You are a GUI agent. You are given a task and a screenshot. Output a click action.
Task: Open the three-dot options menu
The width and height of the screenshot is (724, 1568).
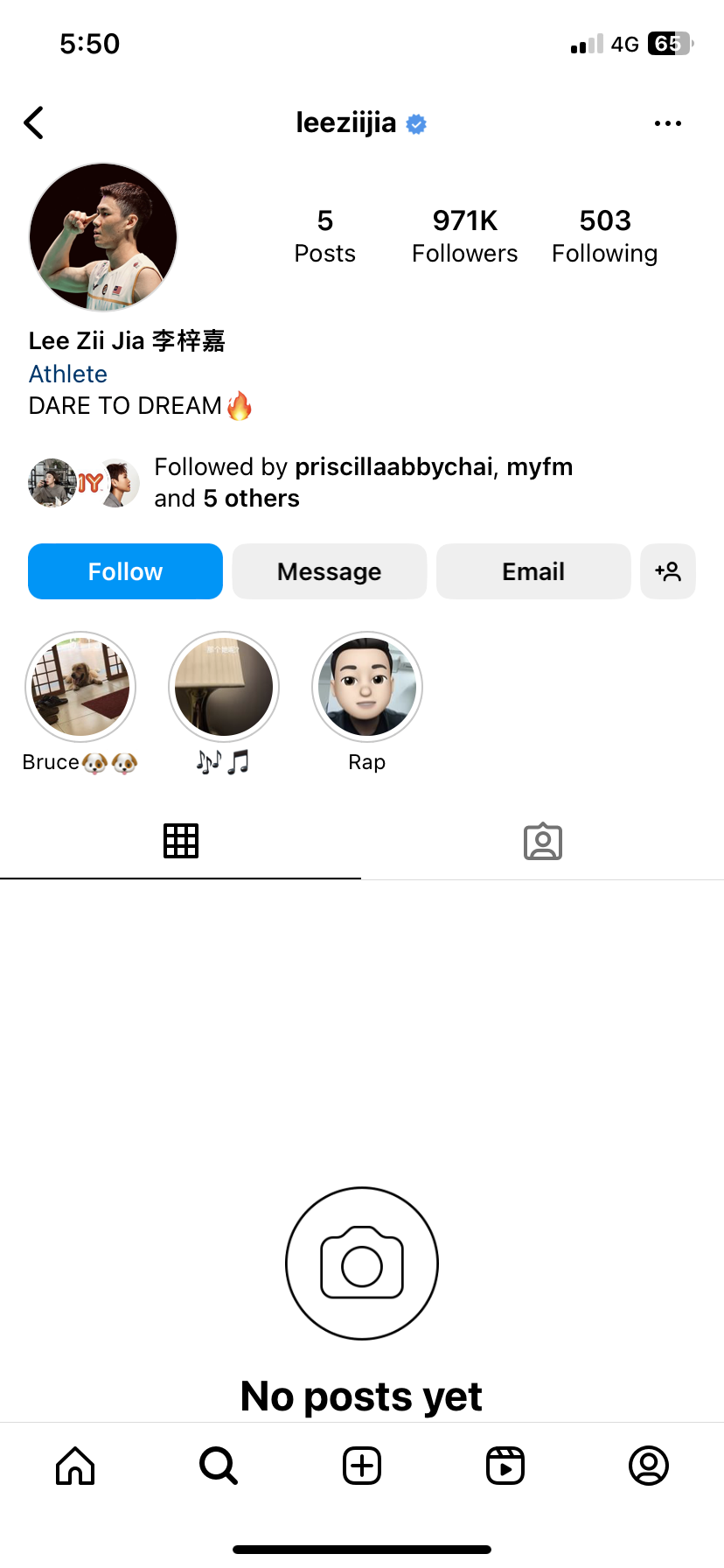[667, 123]
